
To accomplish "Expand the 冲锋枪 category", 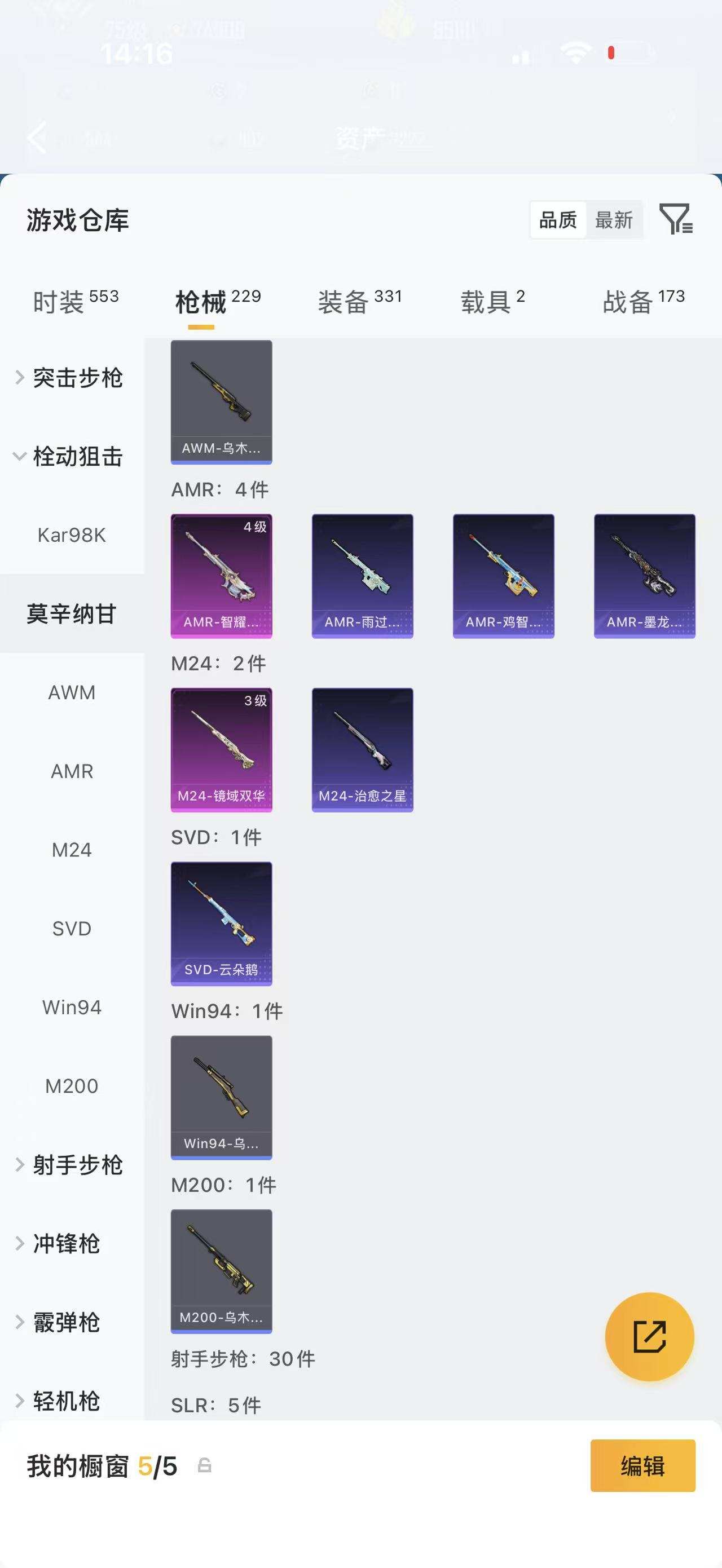I will [73, 1244].
